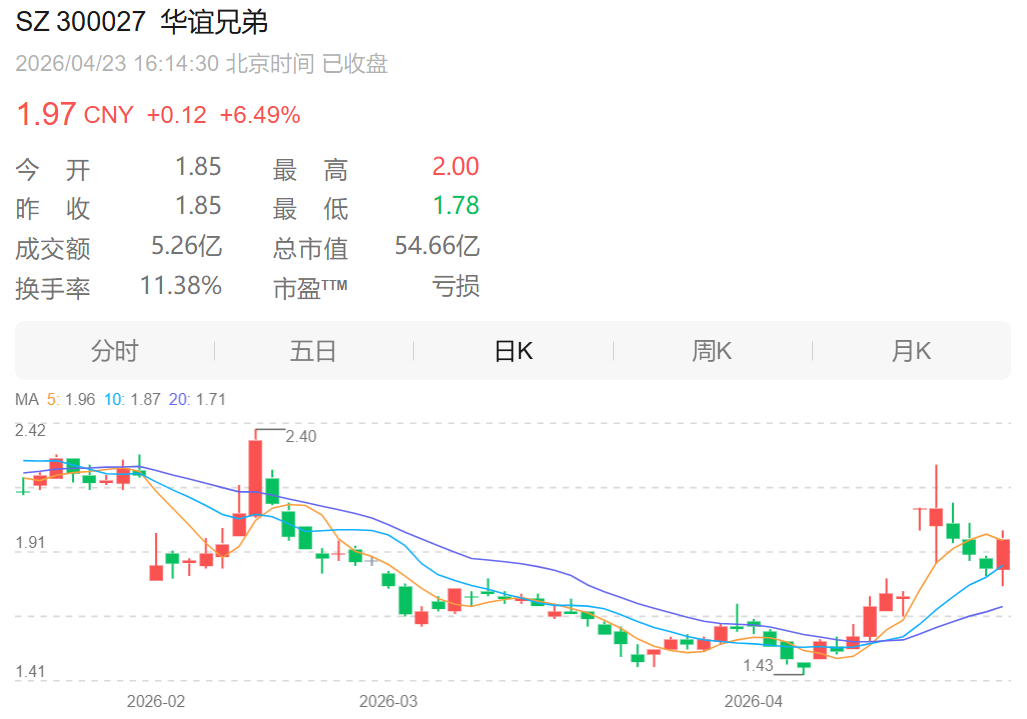The height and width of the screenshot is (719, 1027).
Task: Switch to the 月K chart
Action: [911, 351]
